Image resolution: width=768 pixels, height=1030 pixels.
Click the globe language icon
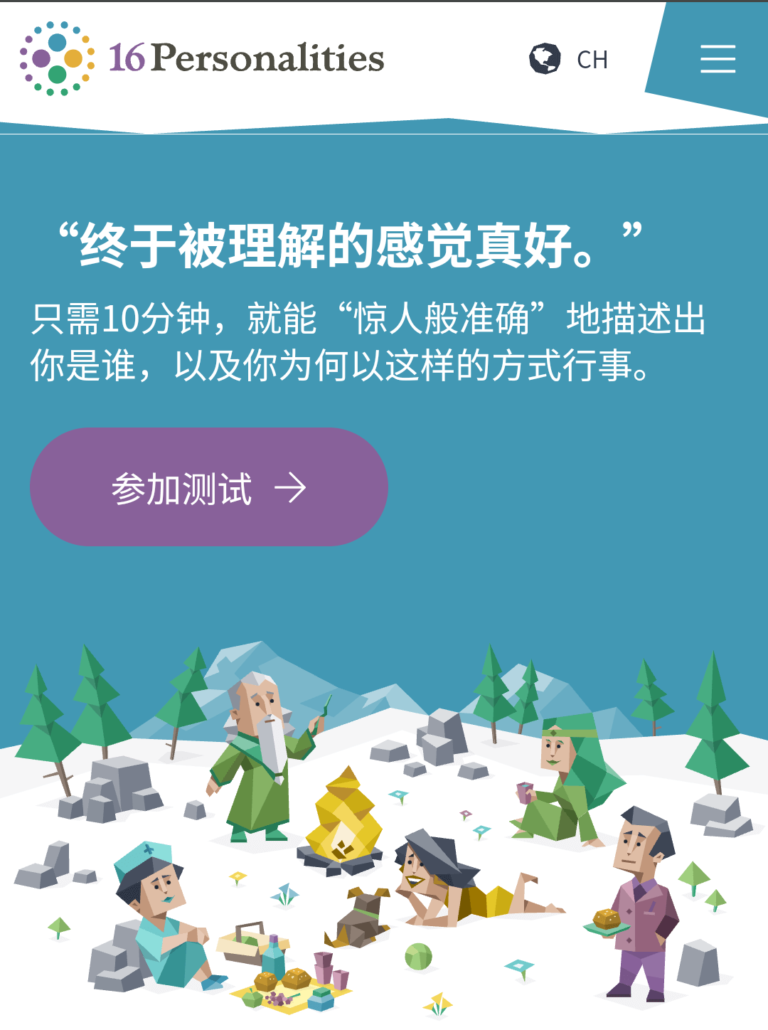(x=543, y=59)
